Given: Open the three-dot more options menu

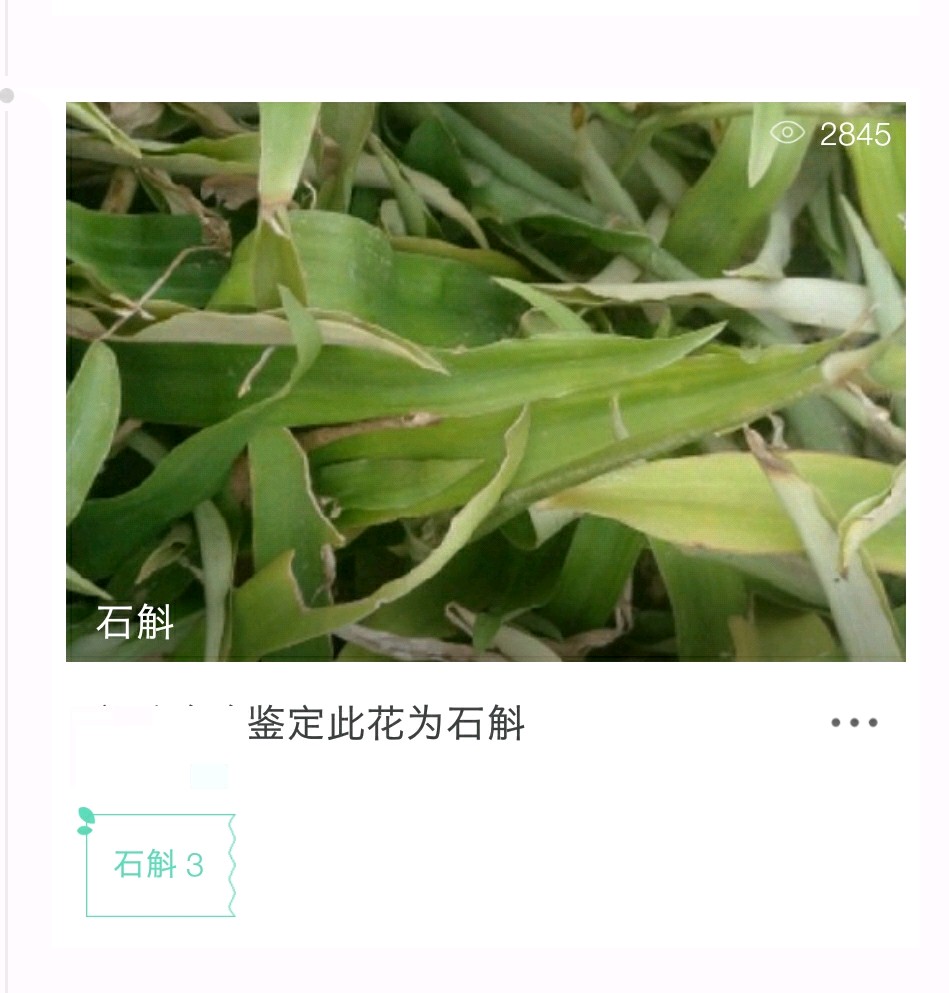Looking at the screenshot, I should [854, 723].
